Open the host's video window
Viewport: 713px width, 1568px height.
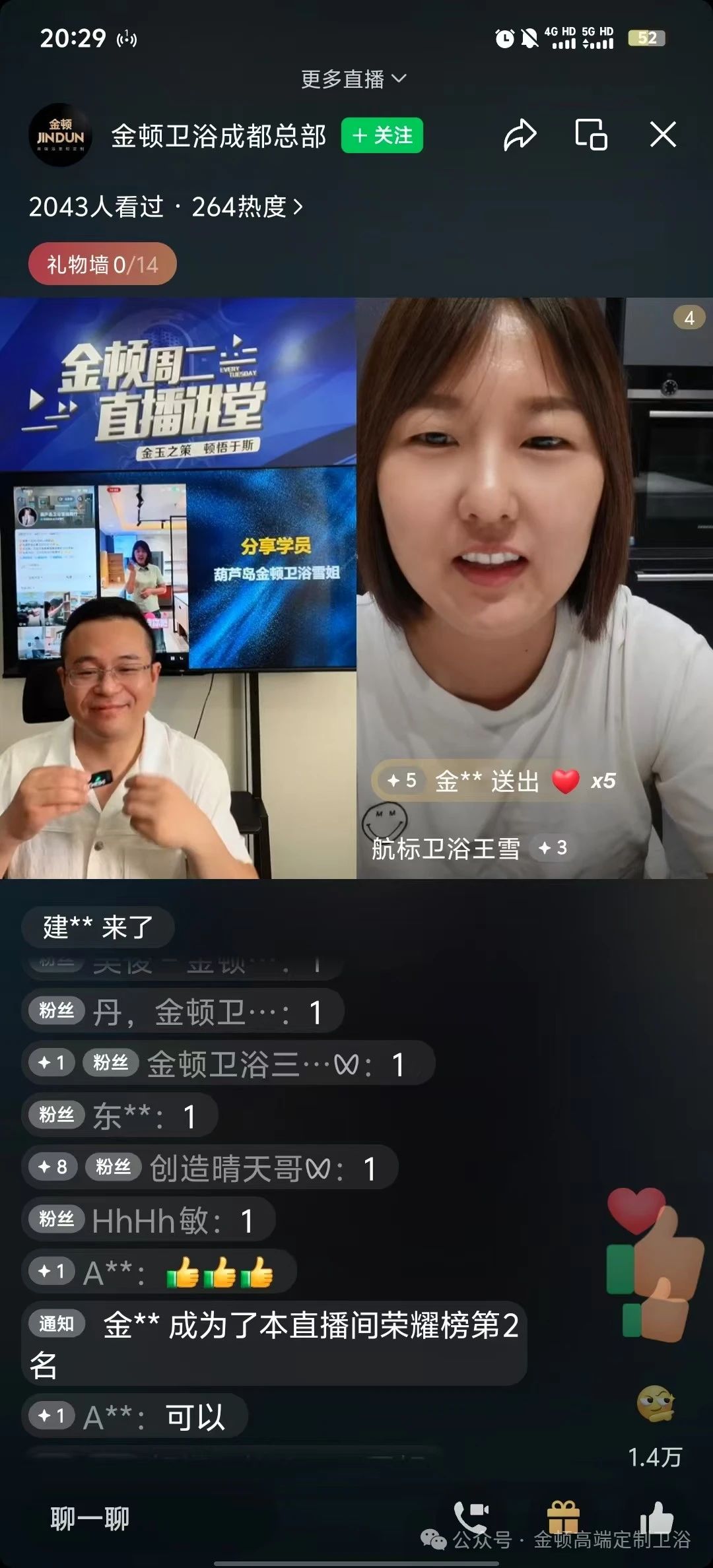pos(178,587)
